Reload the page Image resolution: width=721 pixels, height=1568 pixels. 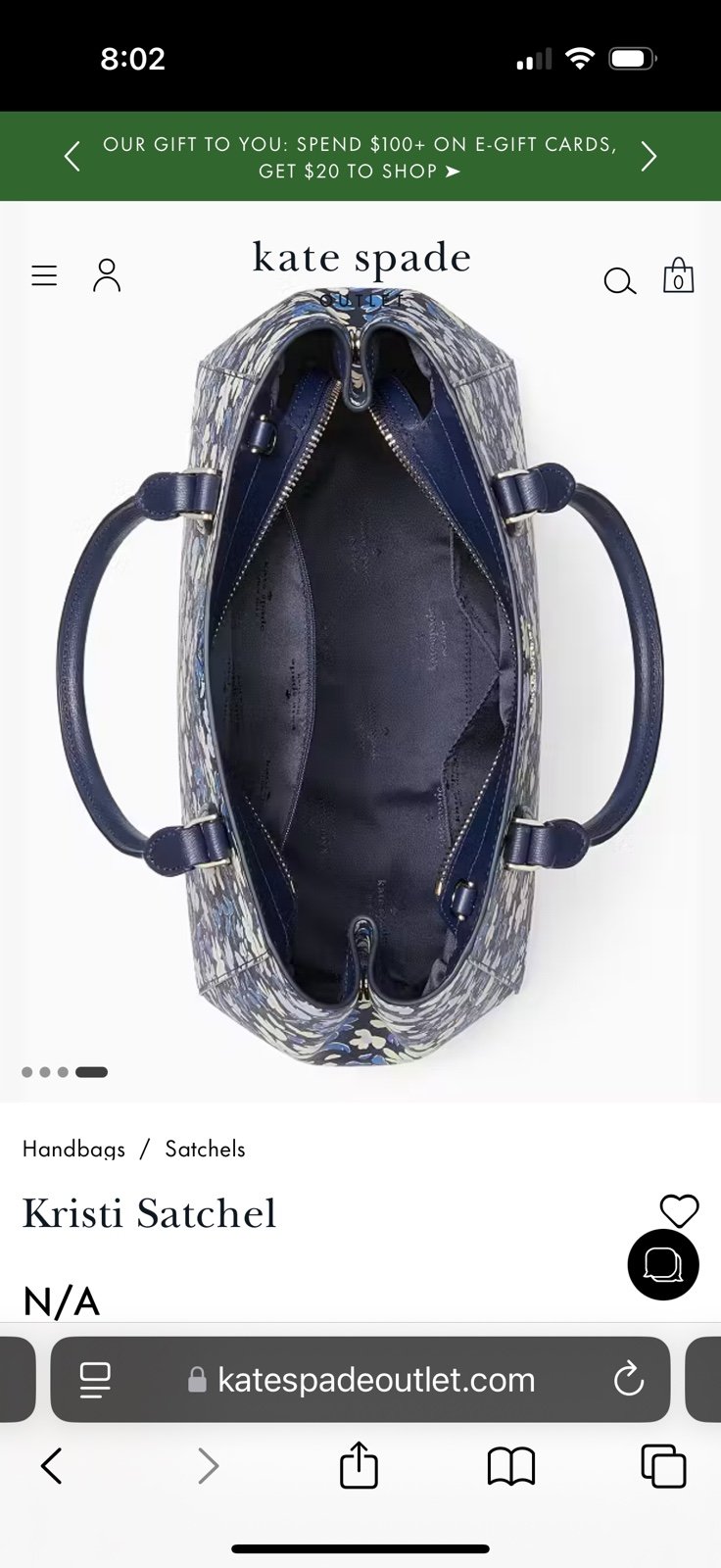pos(628,1380)
